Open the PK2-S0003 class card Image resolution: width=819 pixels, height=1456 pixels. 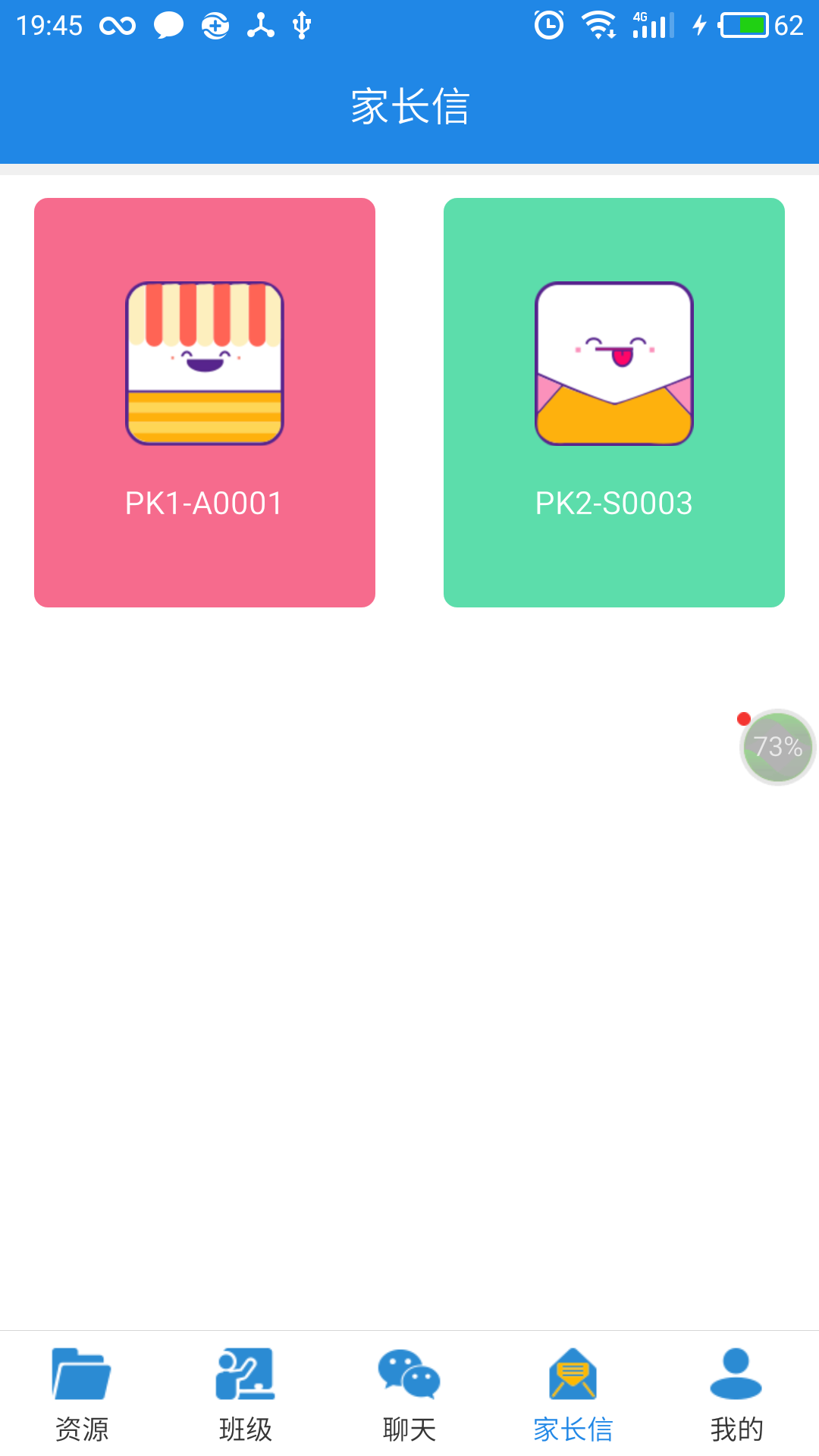614,402
